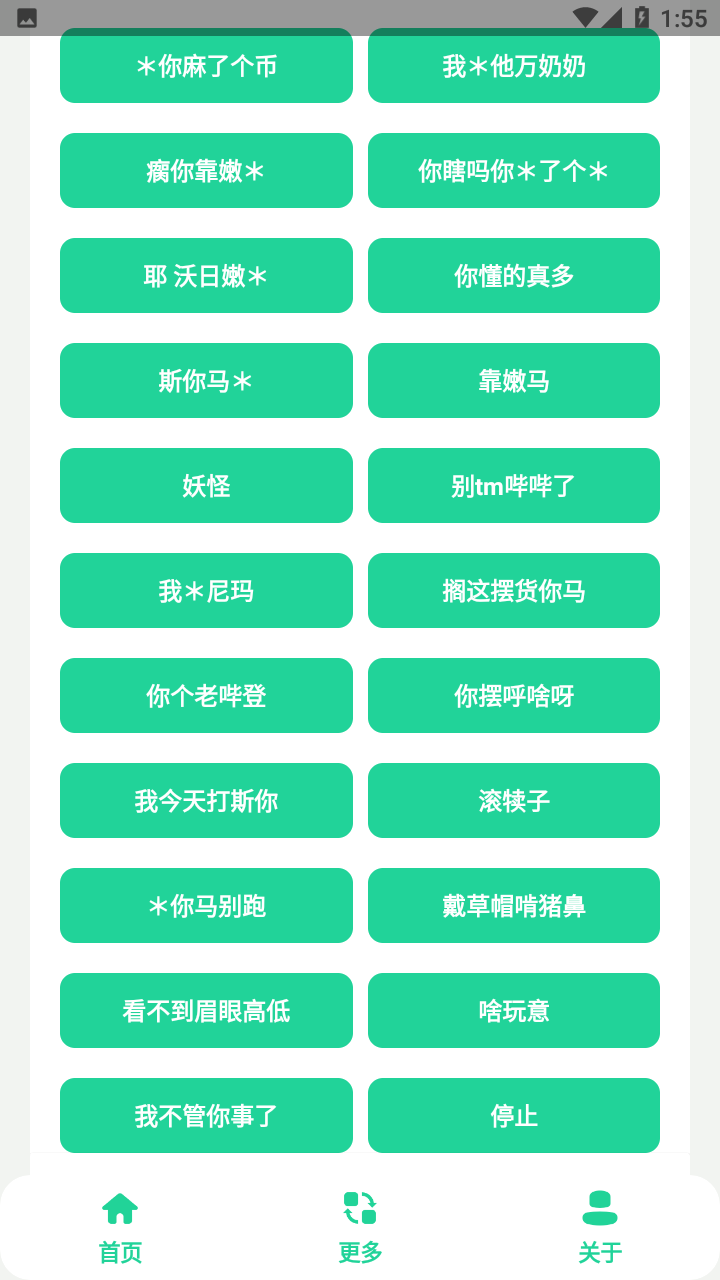Viewport: 720px width, 1280px height.
Task: Tap the 看不到眉眼高低 button
Action: click(x=206, y=1010)
